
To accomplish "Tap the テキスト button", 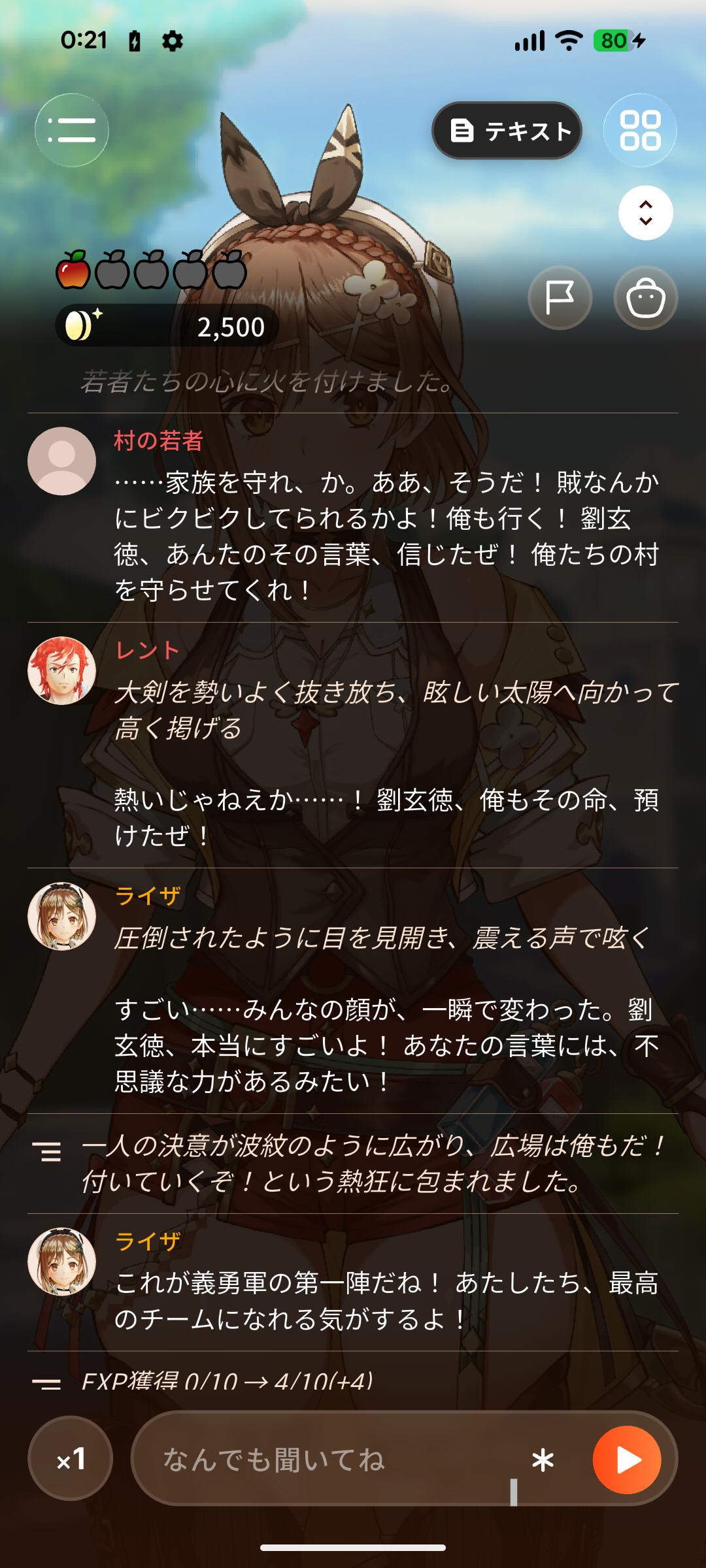I will [507, 131].
